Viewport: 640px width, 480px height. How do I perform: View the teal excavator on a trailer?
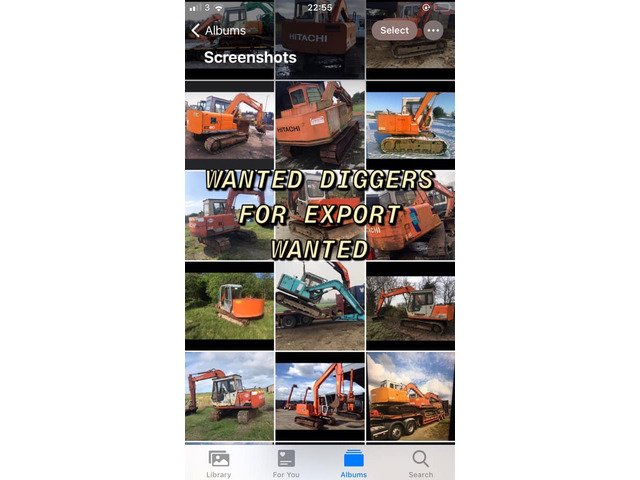tap(319, 300)
